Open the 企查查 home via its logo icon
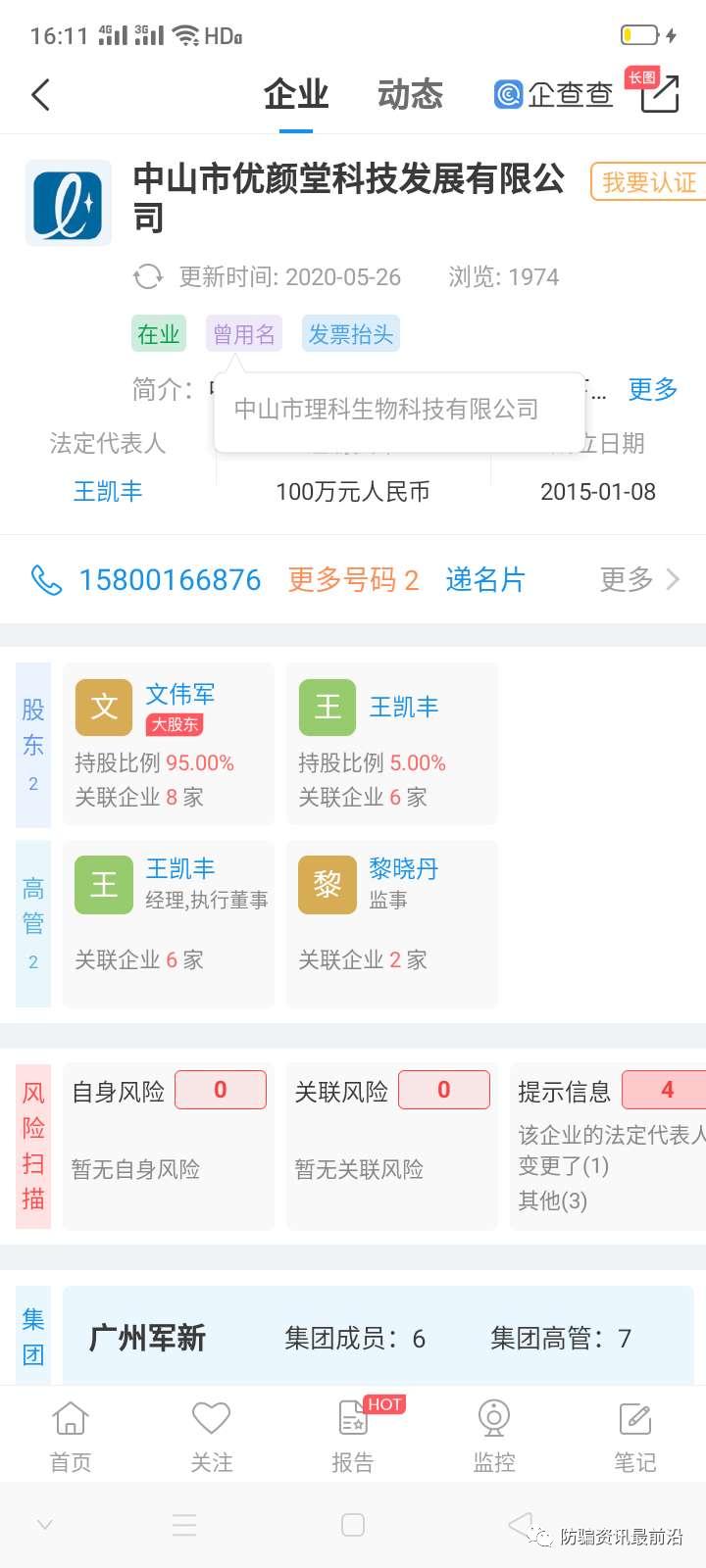Image resolution: width=706 pixels, height=1568 pixels. [x=507, y=94]
